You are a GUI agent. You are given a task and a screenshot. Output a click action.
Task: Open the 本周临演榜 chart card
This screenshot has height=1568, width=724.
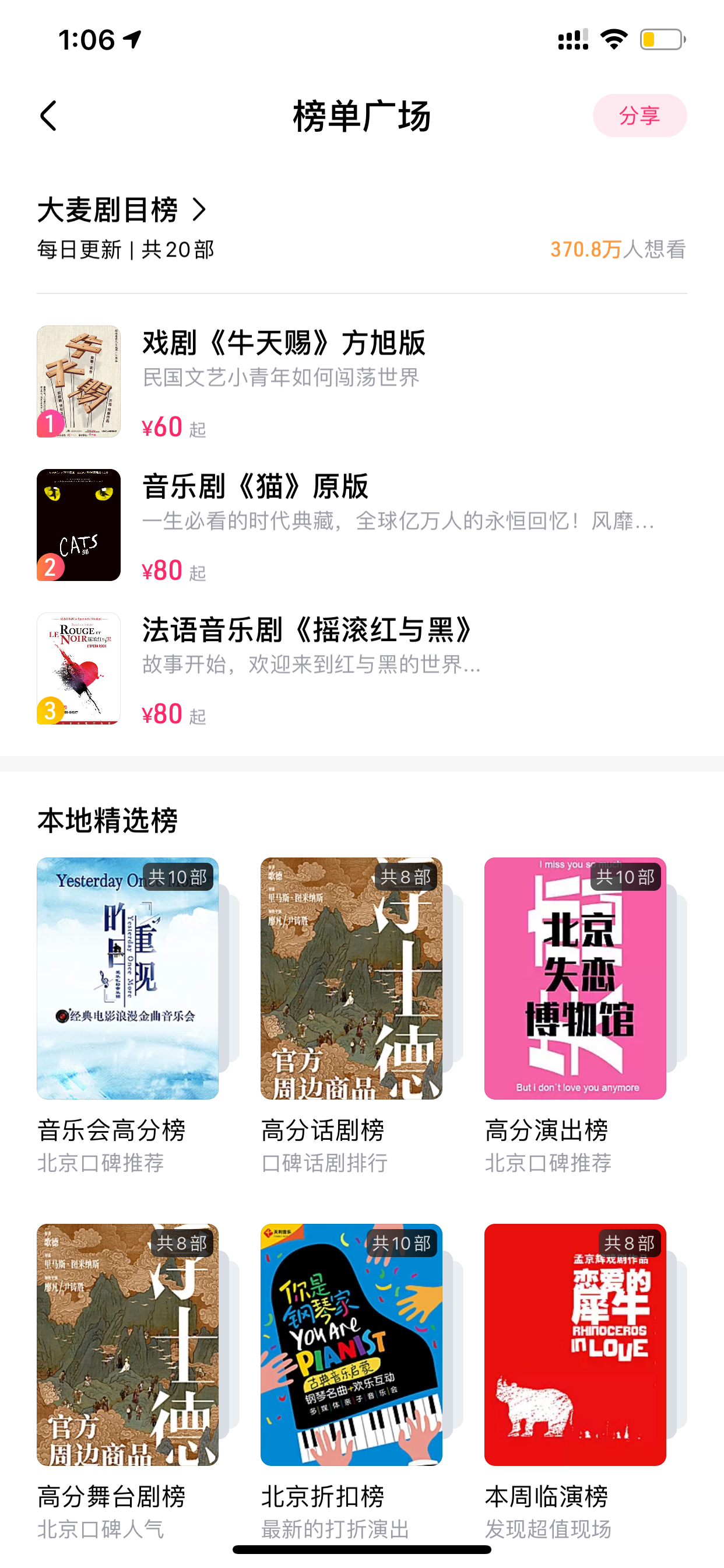tap(575, 1382)
